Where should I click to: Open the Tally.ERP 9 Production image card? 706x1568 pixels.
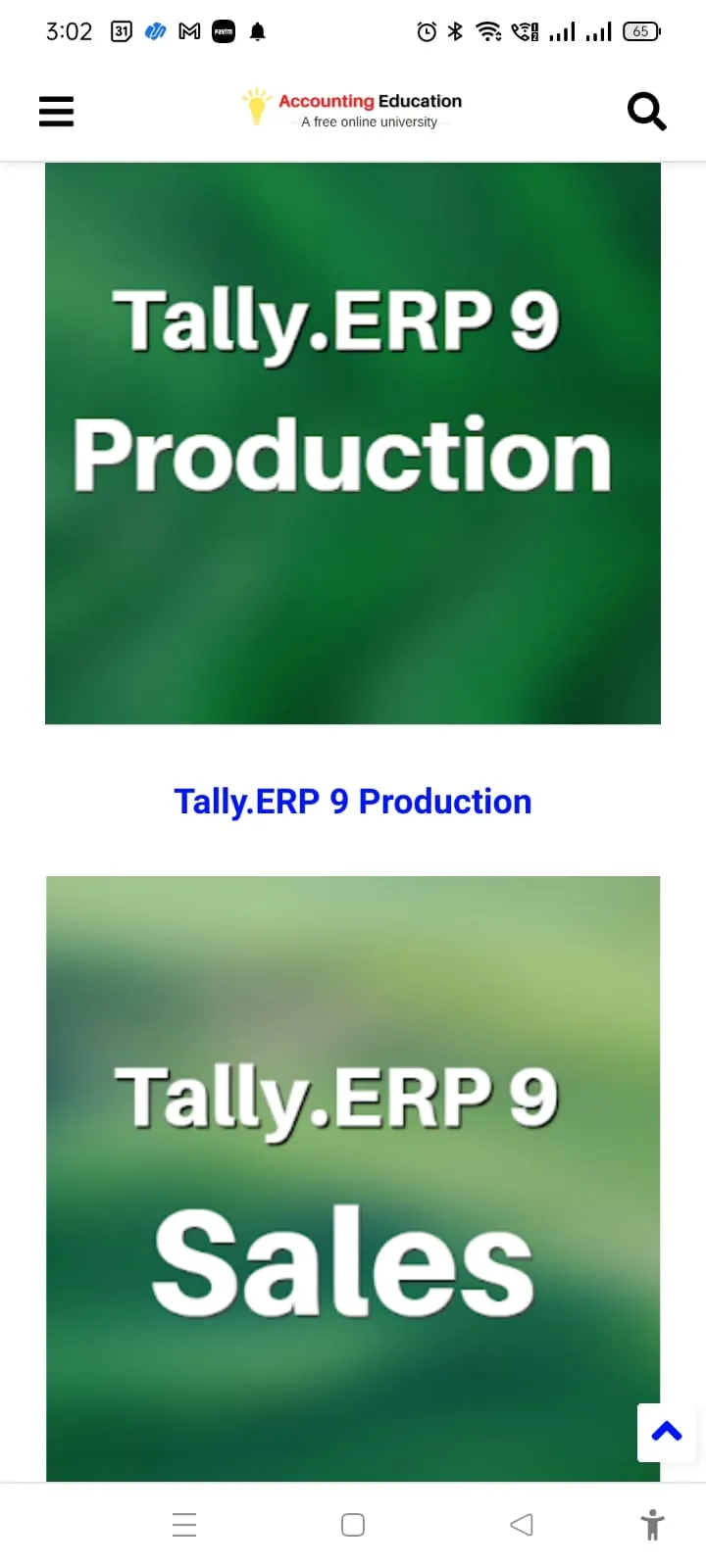(x=353, y=443)
